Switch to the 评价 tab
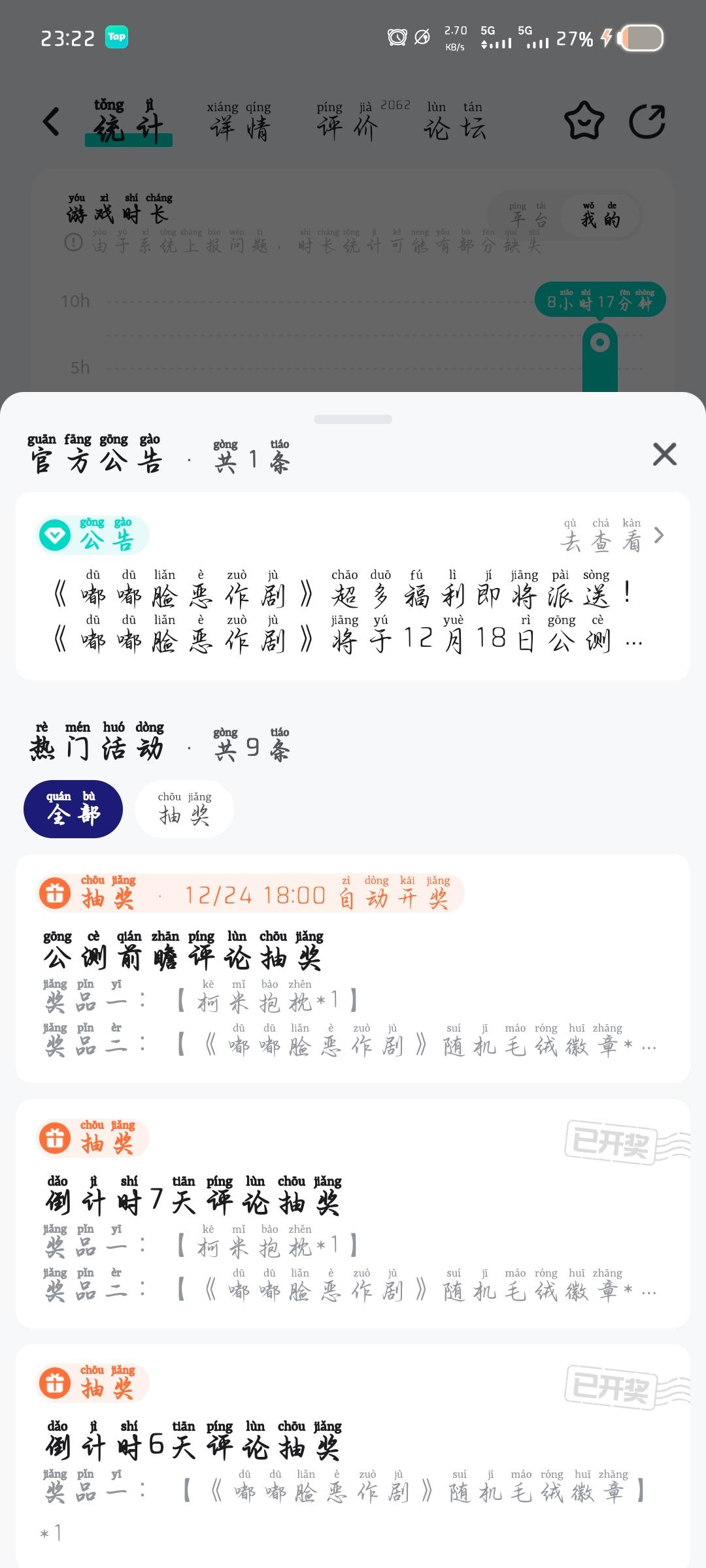The height and width of the screenshot is (1568, 706). click(348, 122)
